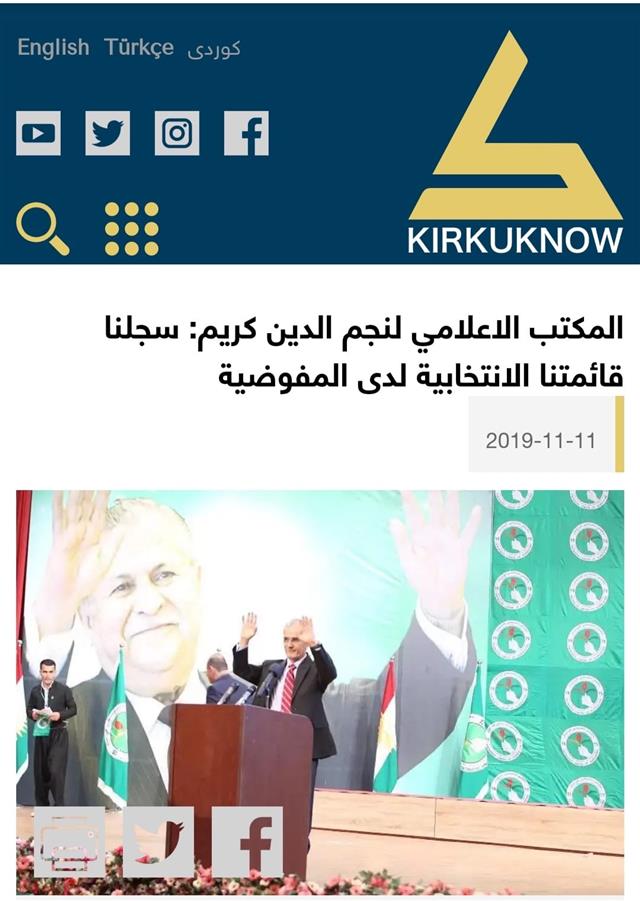Share the article on Facebook
Viewport: 640px width, 901px height.
click(x=247, y=842)
